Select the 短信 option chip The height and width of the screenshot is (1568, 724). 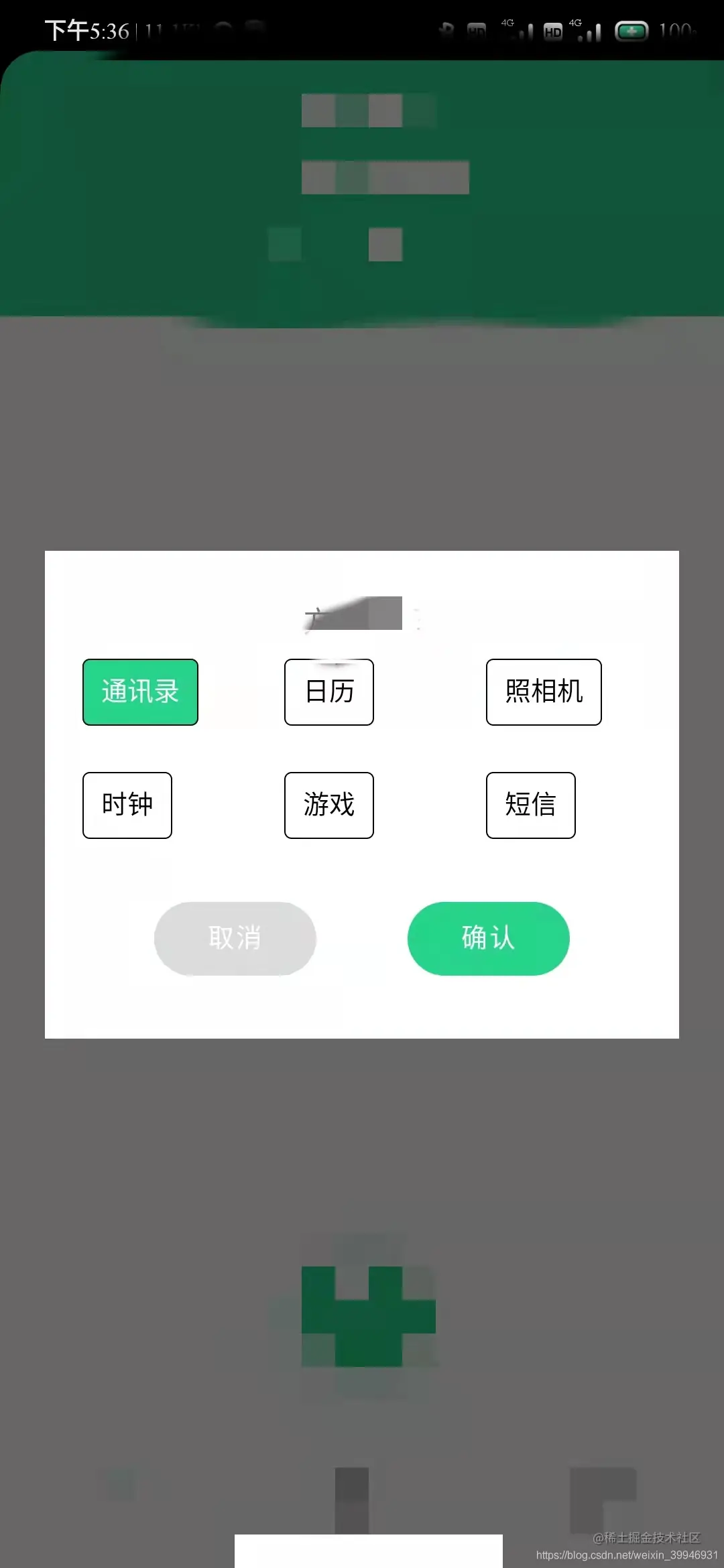(x=530, y=805)
